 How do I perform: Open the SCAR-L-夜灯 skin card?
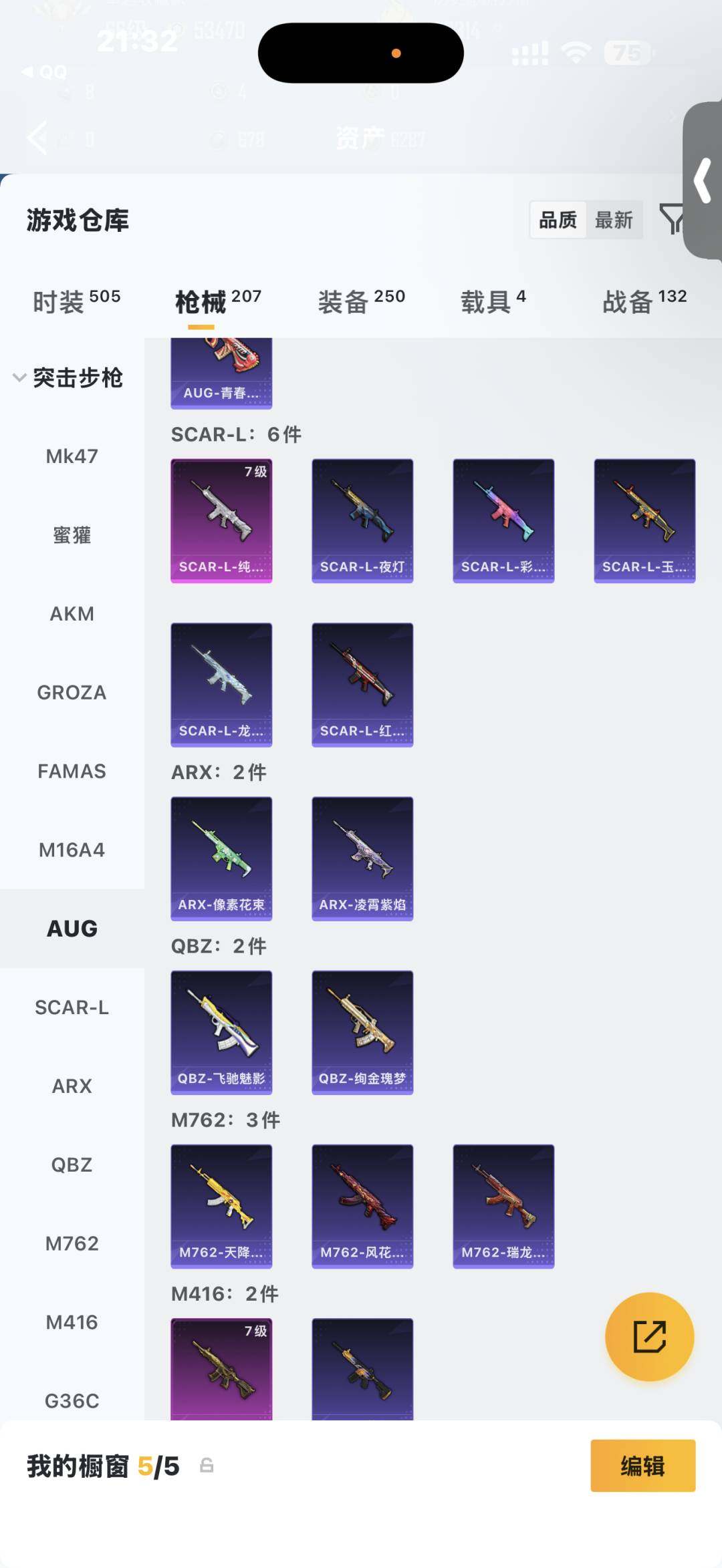[362, 520]
